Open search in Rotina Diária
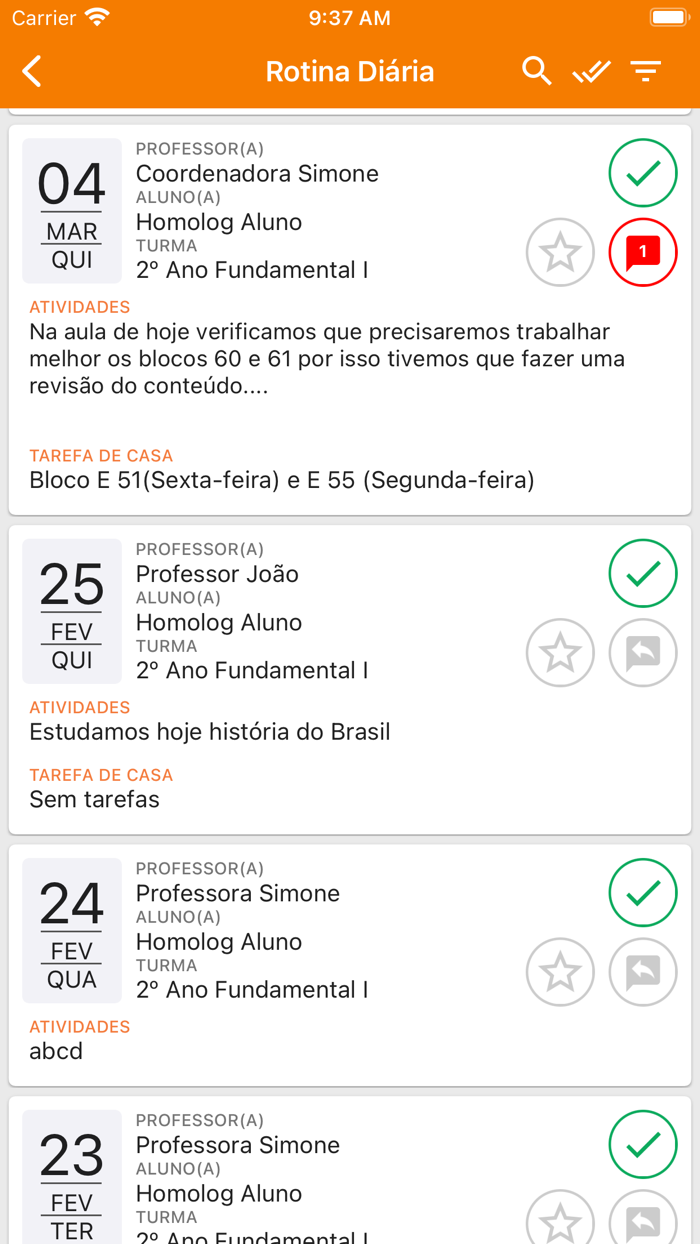Viewport: 700px width, 1244px height. 537,72
